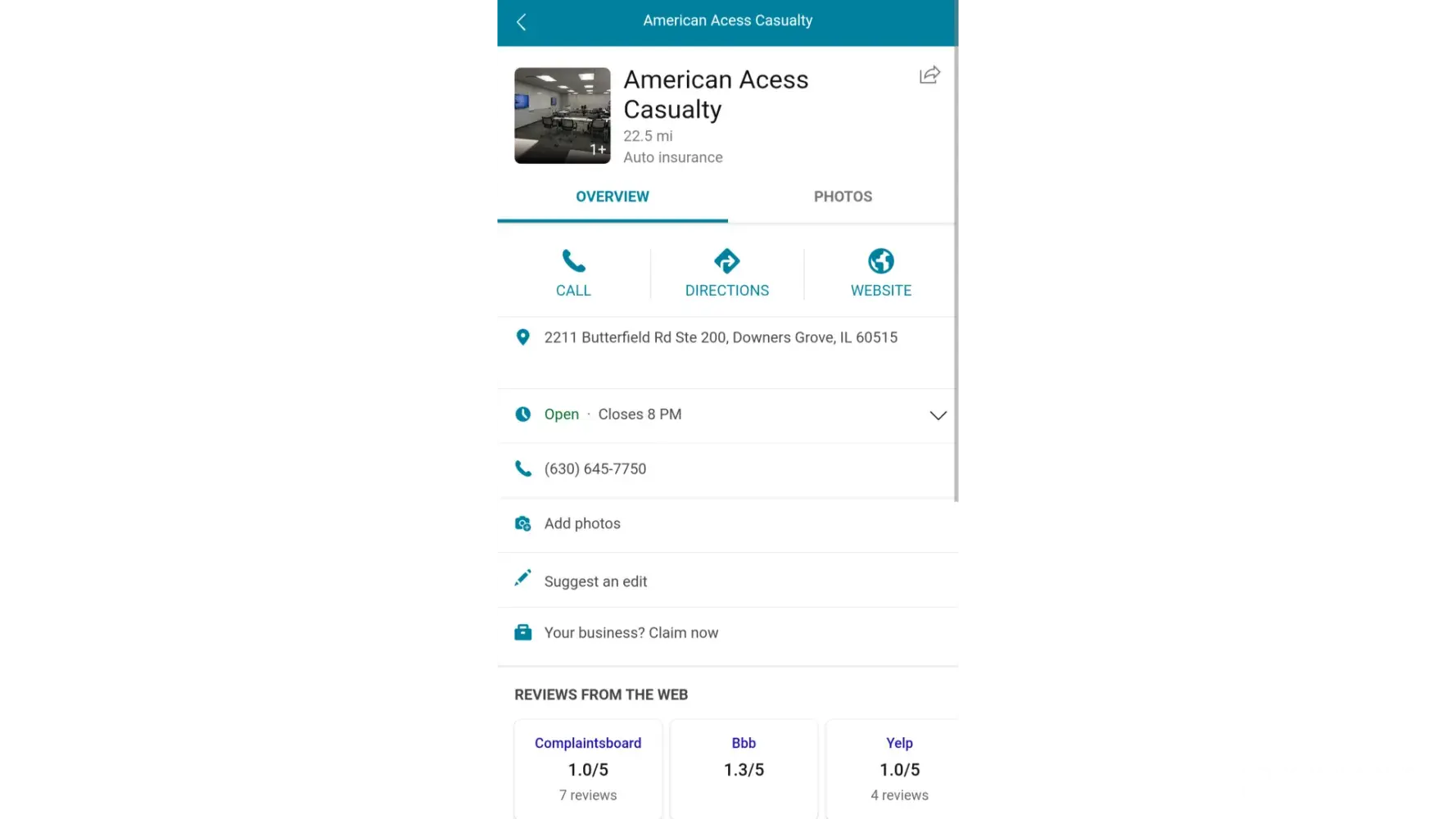Open Complaintsboard reviews card
Viewport: 1456px width, 819px height.
[588, 768]
